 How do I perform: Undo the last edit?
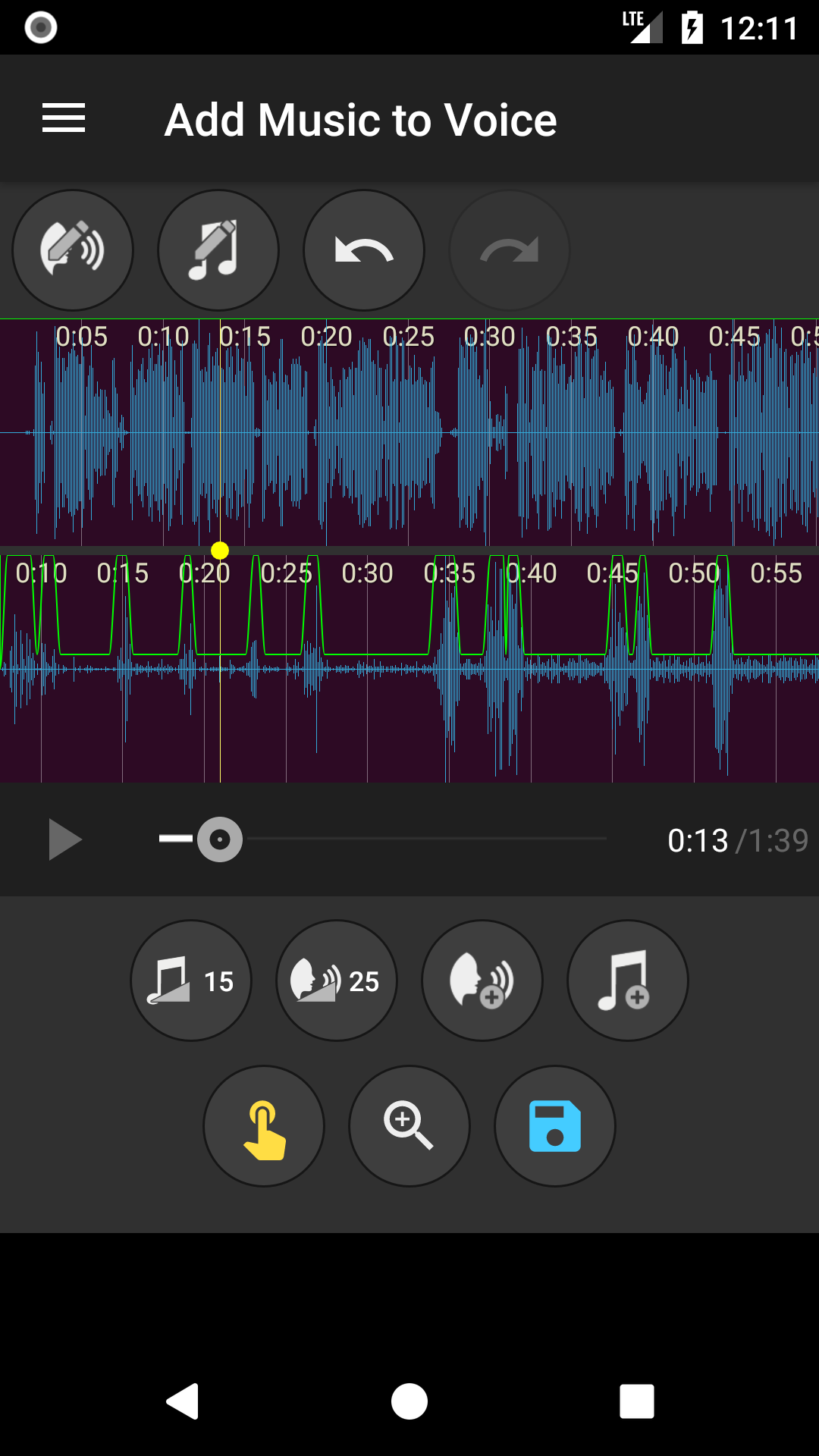[x=364, y=250]
